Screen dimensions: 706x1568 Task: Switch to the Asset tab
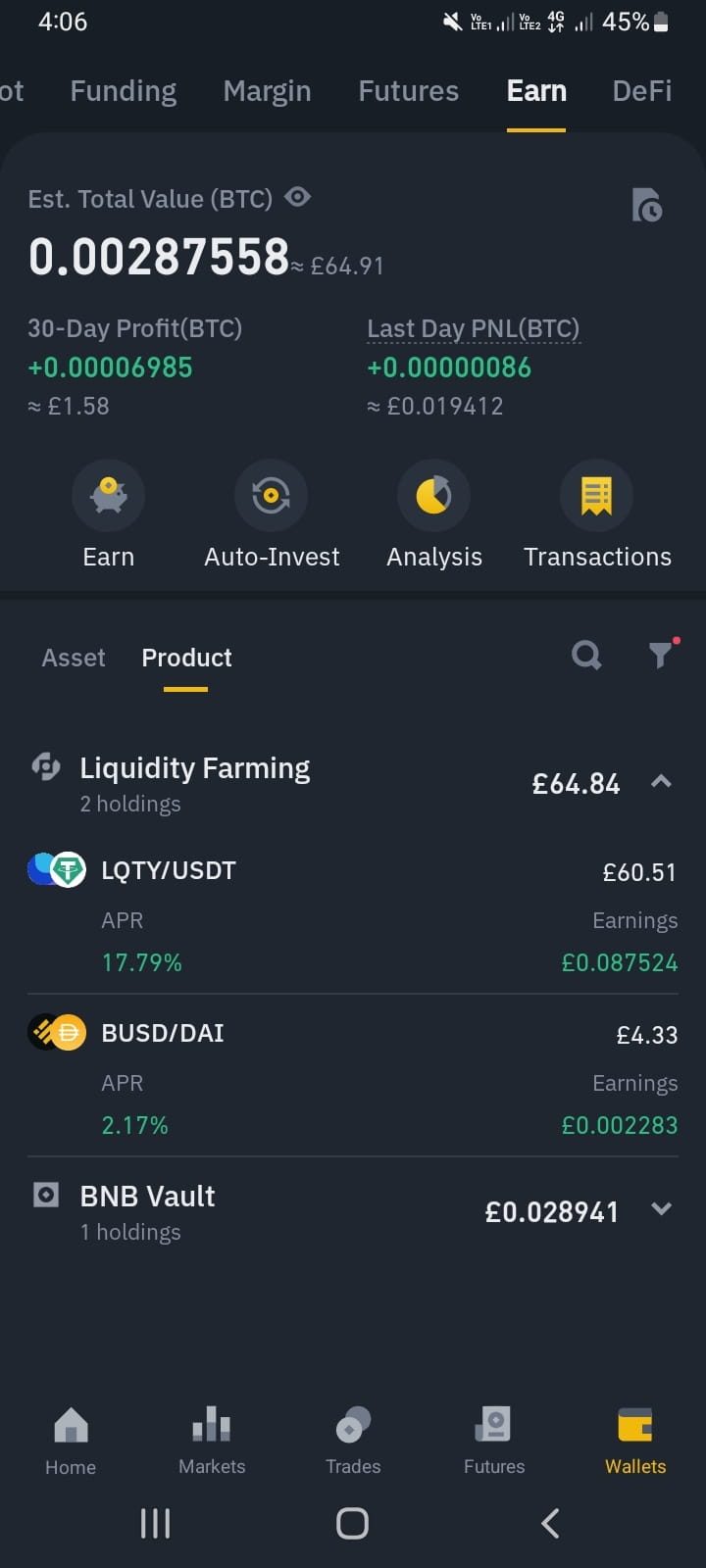click(x=73, y=658)
